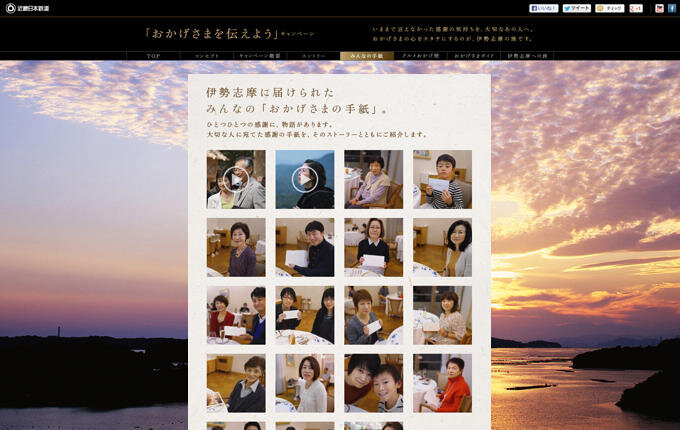This screenshot has width=680, height=430.
Task: Open the キャンペーン概要 tab
Action: point(259,56)
